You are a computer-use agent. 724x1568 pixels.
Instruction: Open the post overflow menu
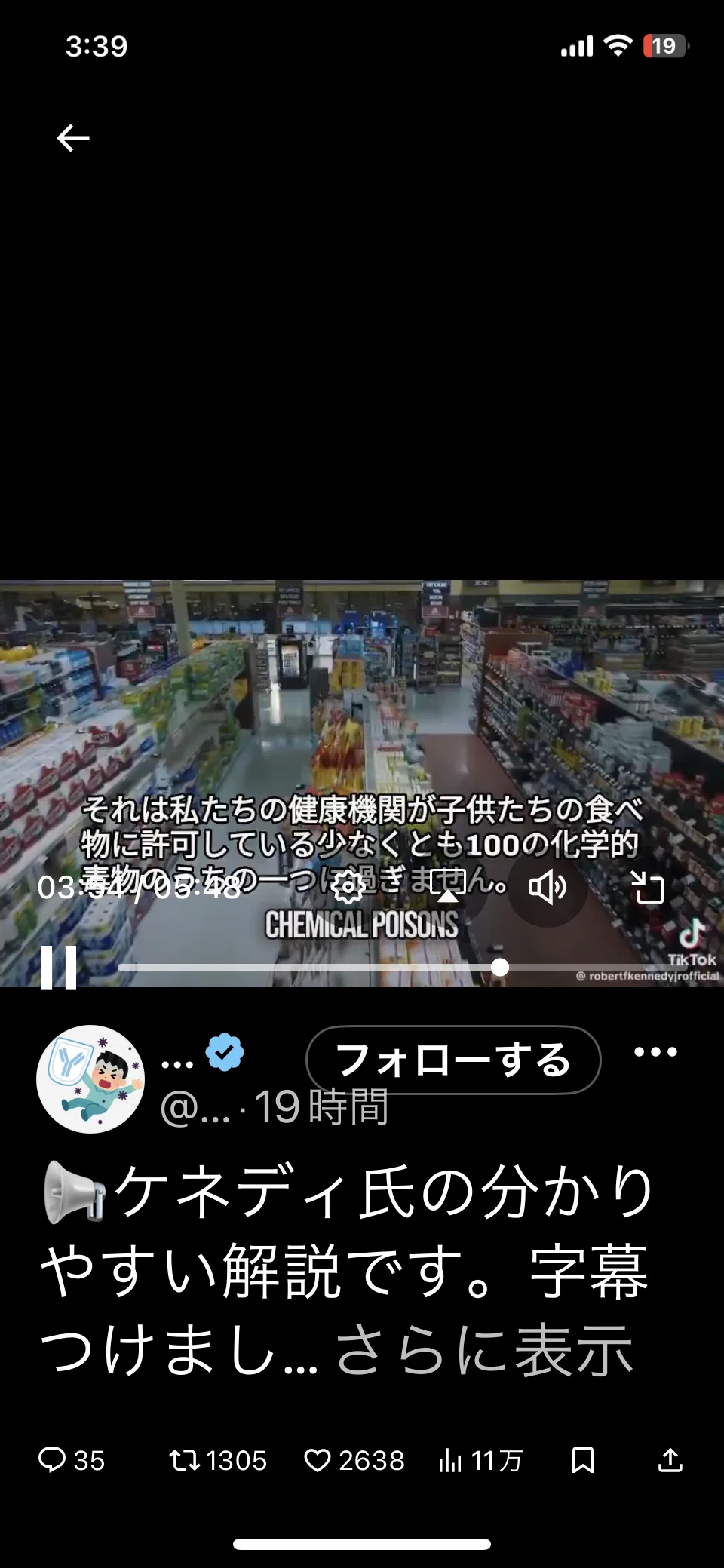tap(655, 1052)
